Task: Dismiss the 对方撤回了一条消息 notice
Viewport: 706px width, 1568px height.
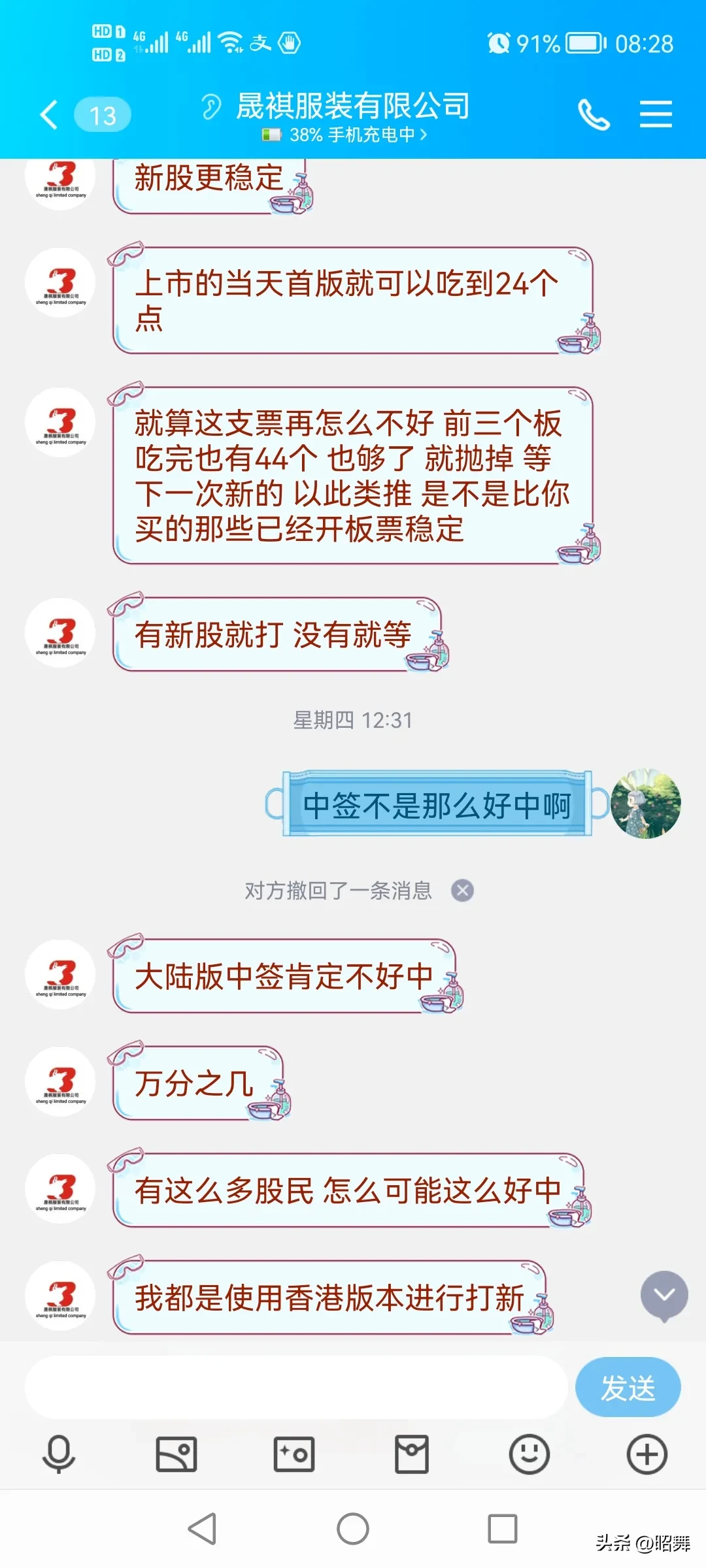Action: [463, 890]
